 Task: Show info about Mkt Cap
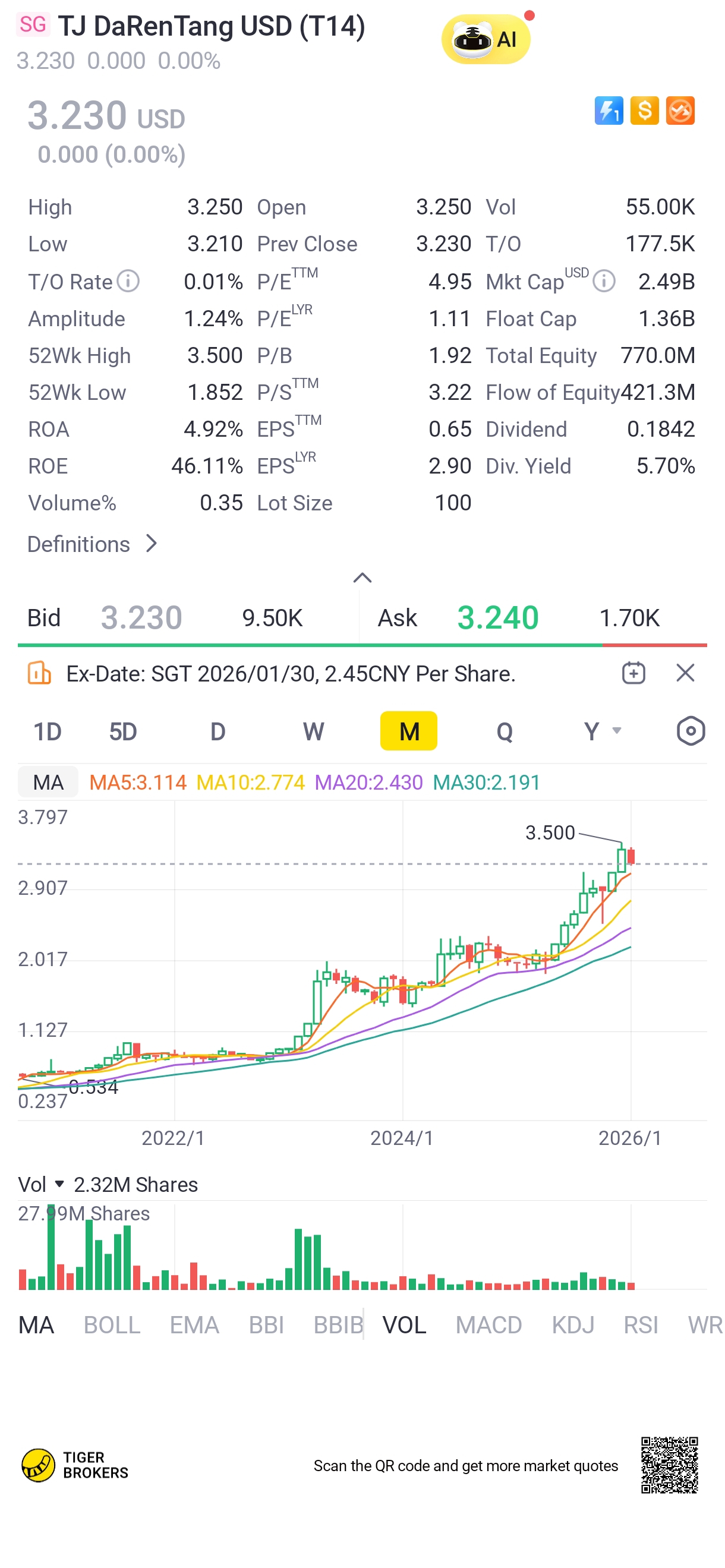point(603,281)
